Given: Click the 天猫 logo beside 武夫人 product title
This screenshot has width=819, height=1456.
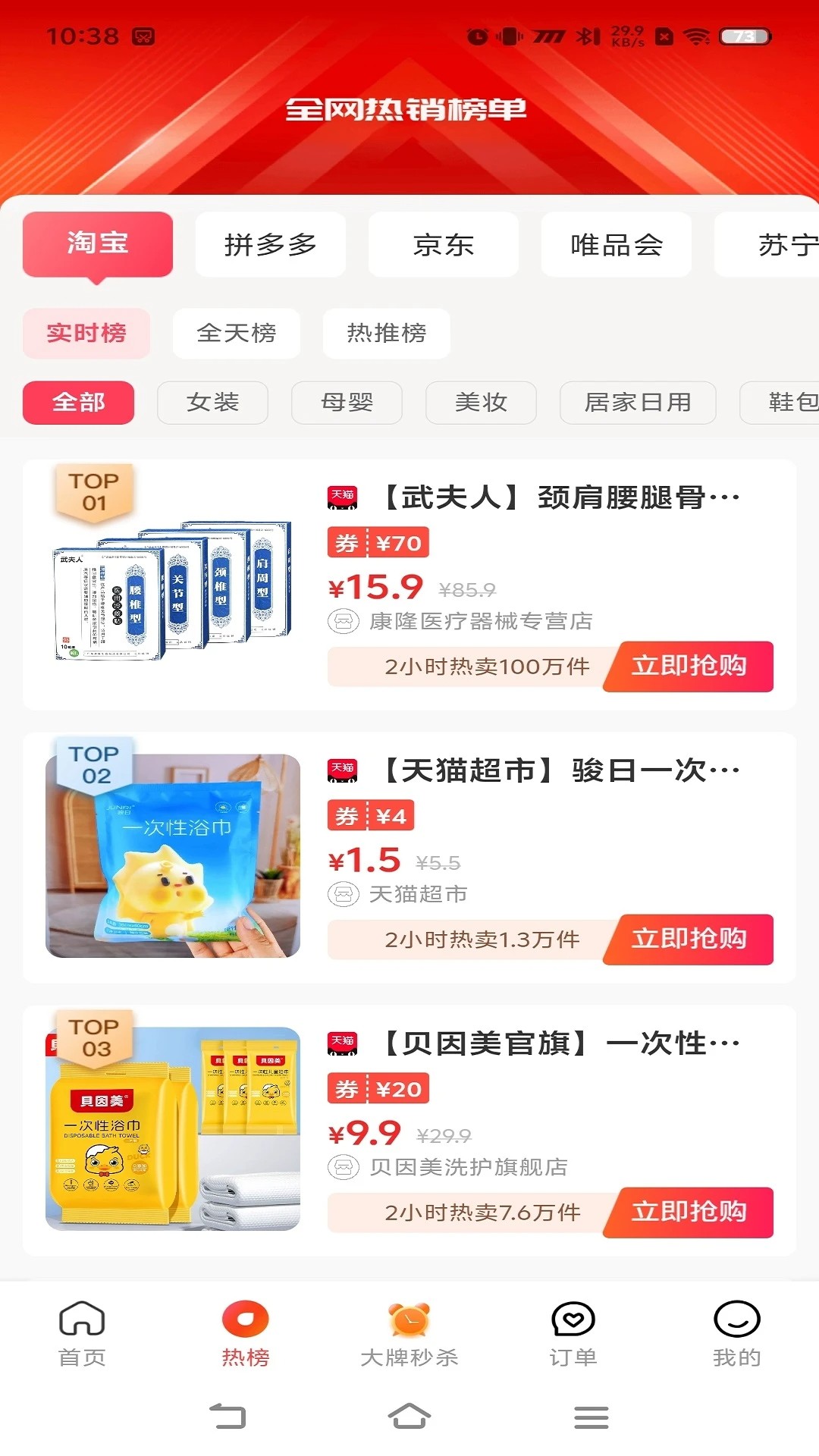Looking at the screenshot, I should click(342, 497).
